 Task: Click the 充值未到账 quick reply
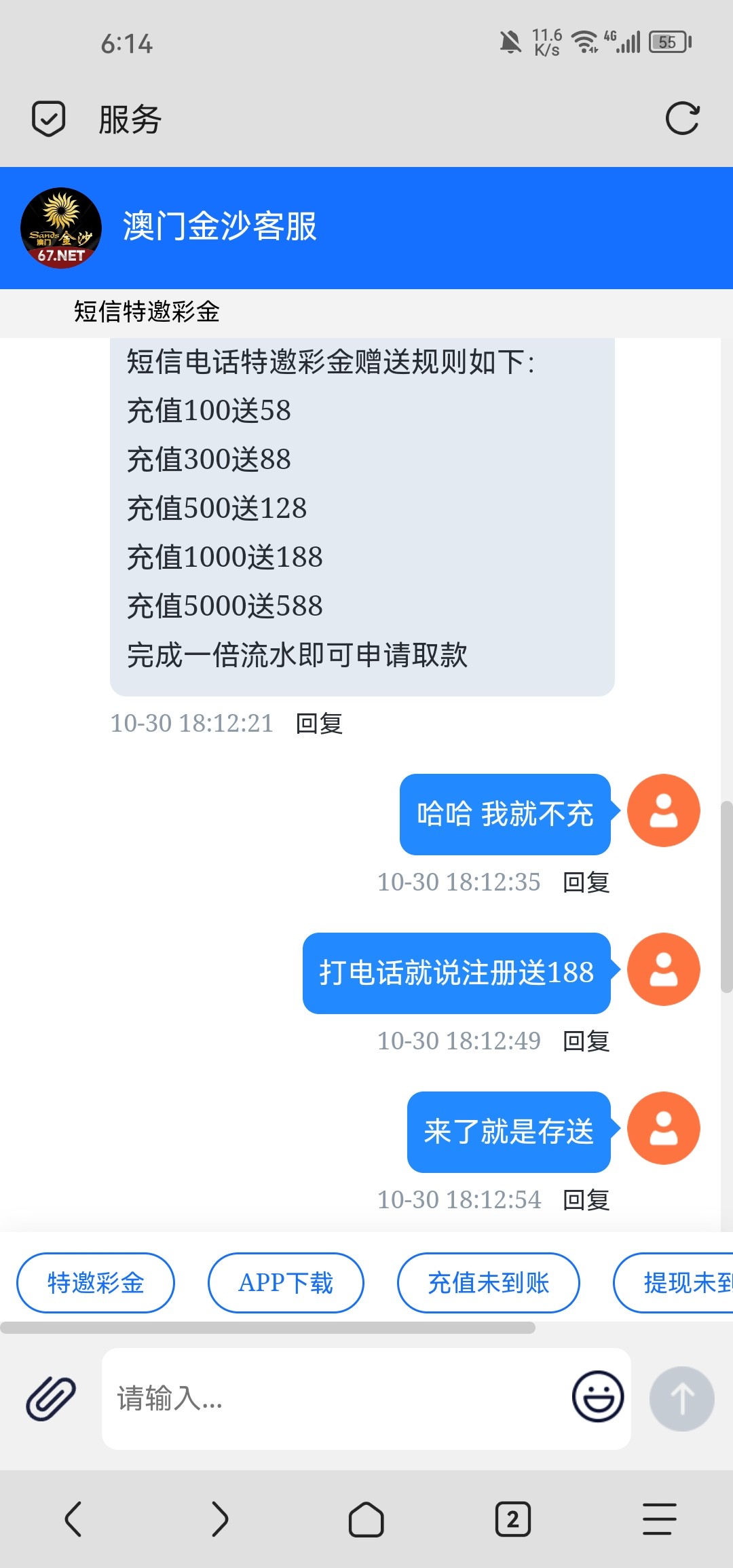(488, 1282)
